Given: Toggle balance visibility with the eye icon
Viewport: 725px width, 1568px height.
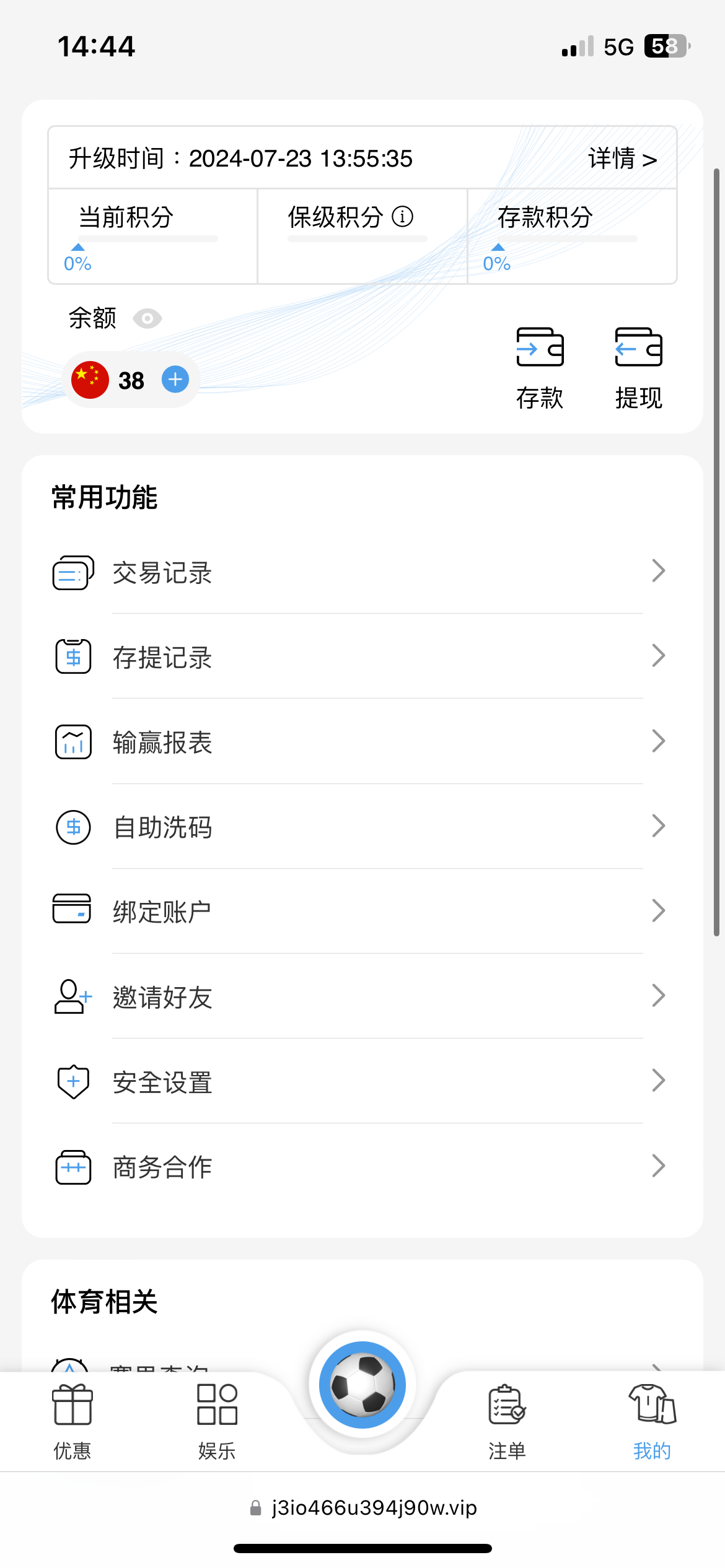Looking at the screenshot, I should [x=147, y=318].
